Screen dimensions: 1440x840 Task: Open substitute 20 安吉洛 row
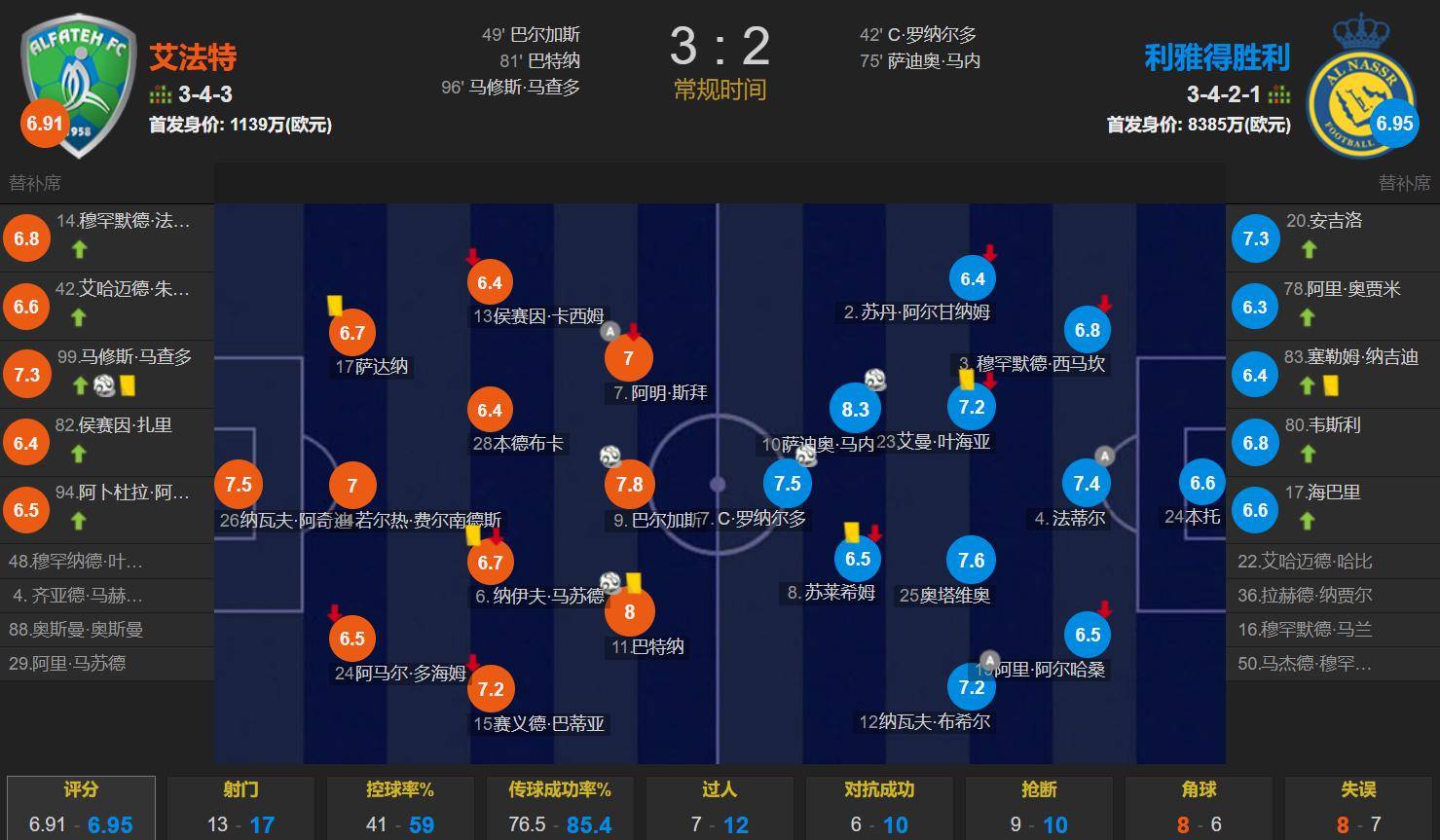[x=1332, y=237]
